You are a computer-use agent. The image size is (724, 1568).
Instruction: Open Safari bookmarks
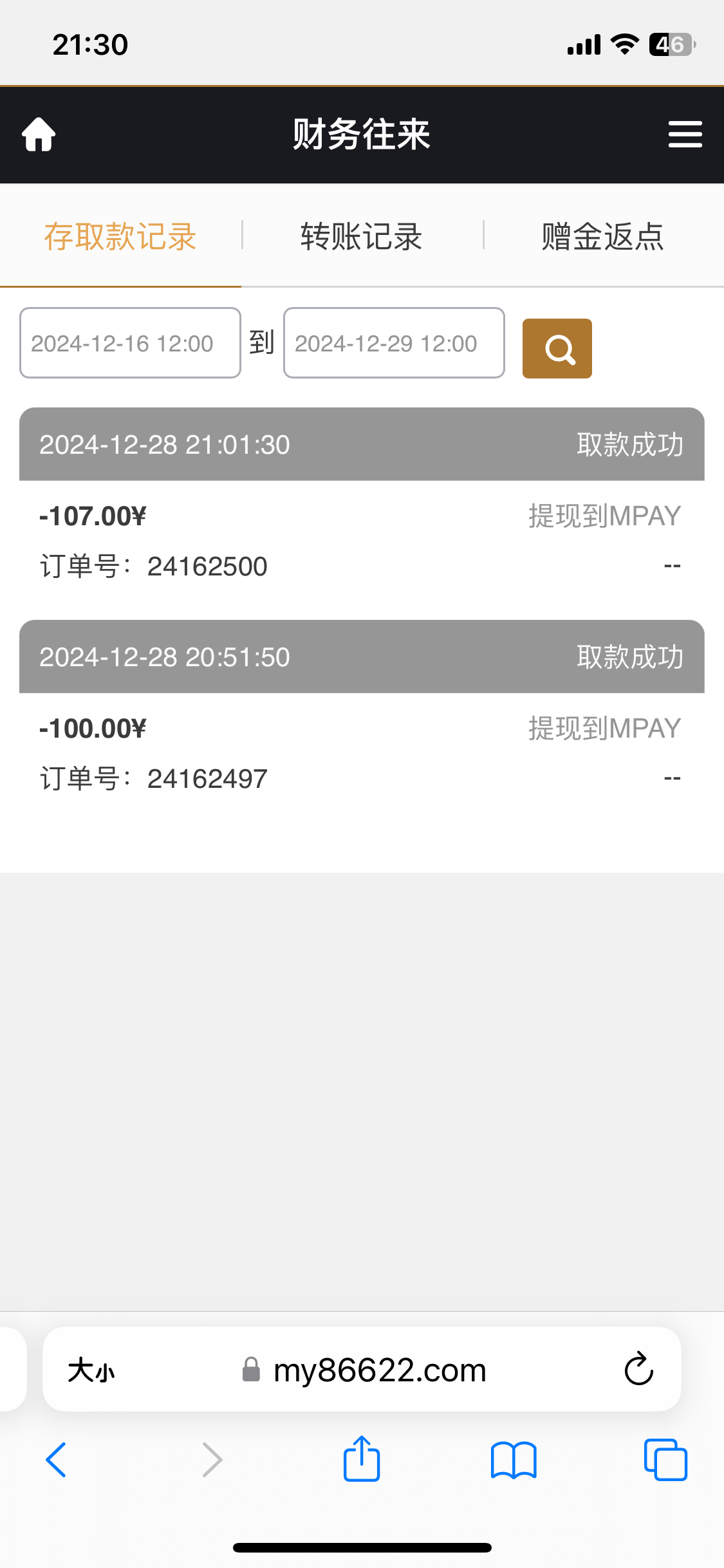(513, 1460)
